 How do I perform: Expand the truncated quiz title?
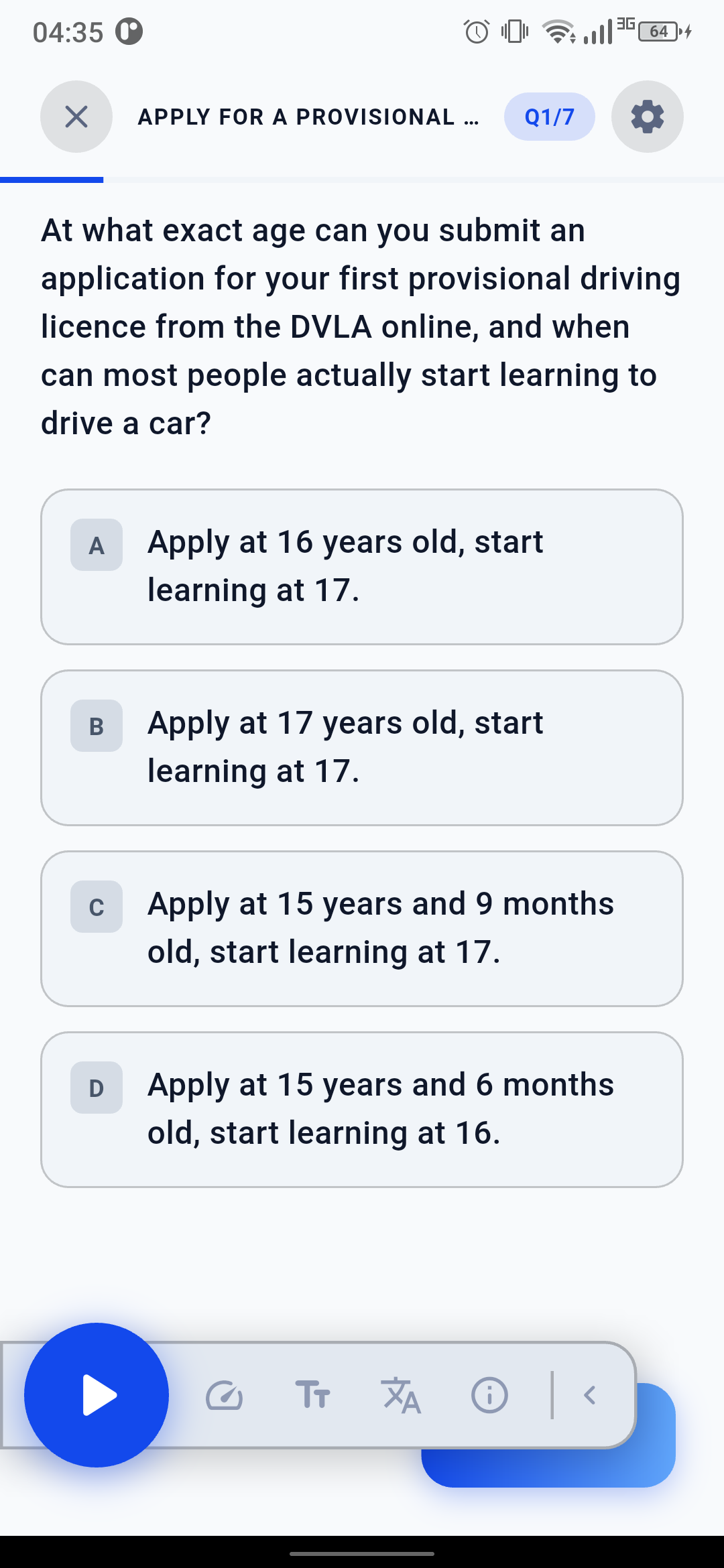[x=471, y=117]
